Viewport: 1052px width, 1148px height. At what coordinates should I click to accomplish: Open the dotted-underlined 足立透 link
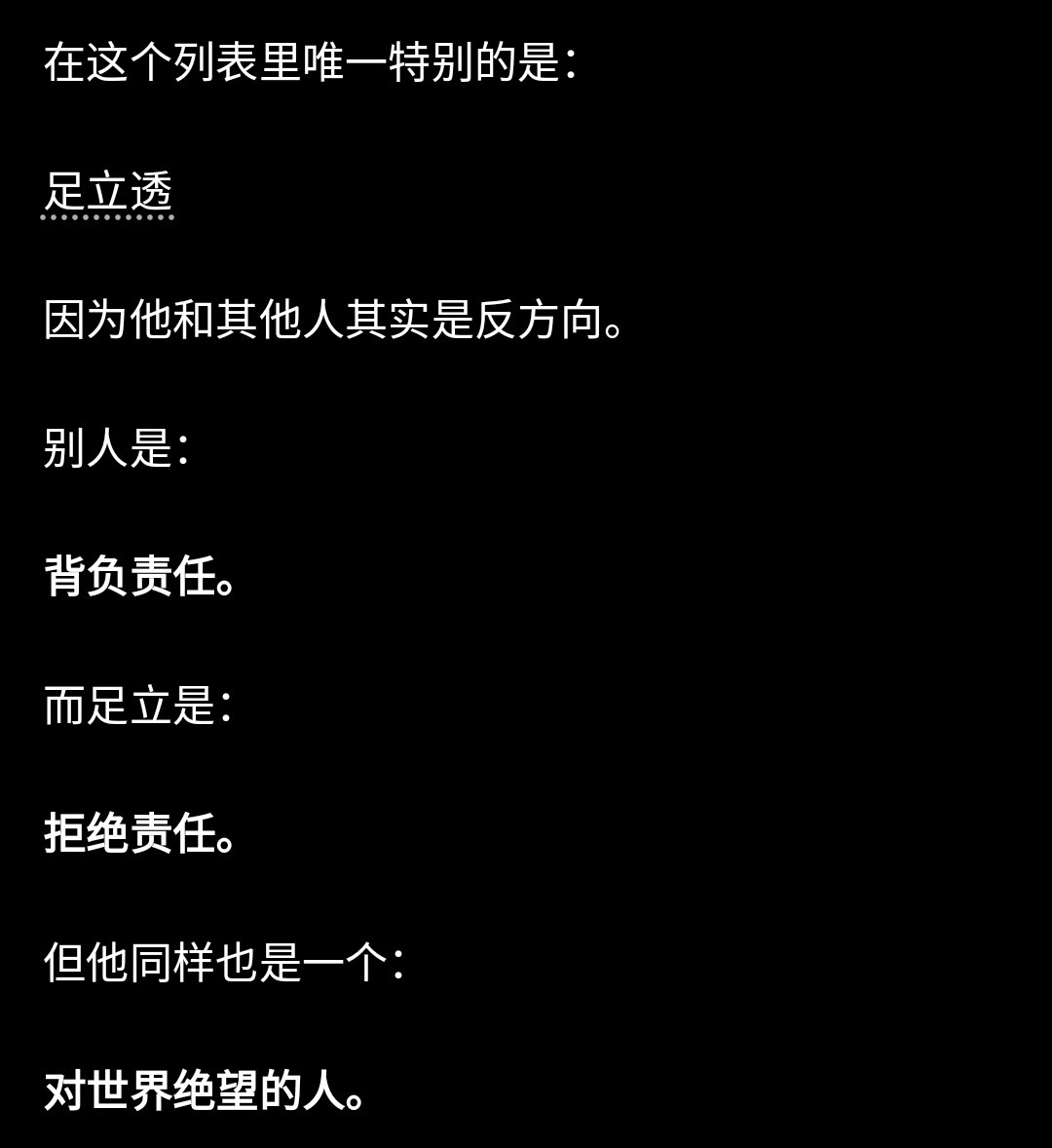[108, 192]
